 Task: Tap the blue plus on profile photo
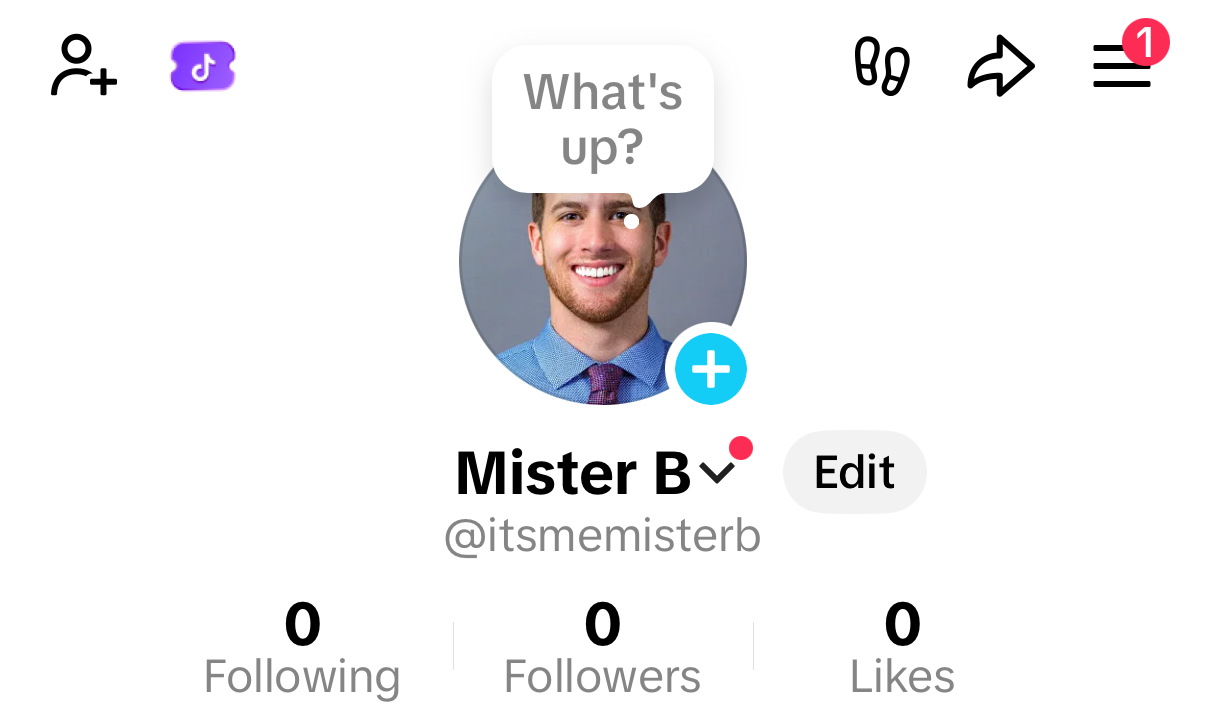point(710,370)
